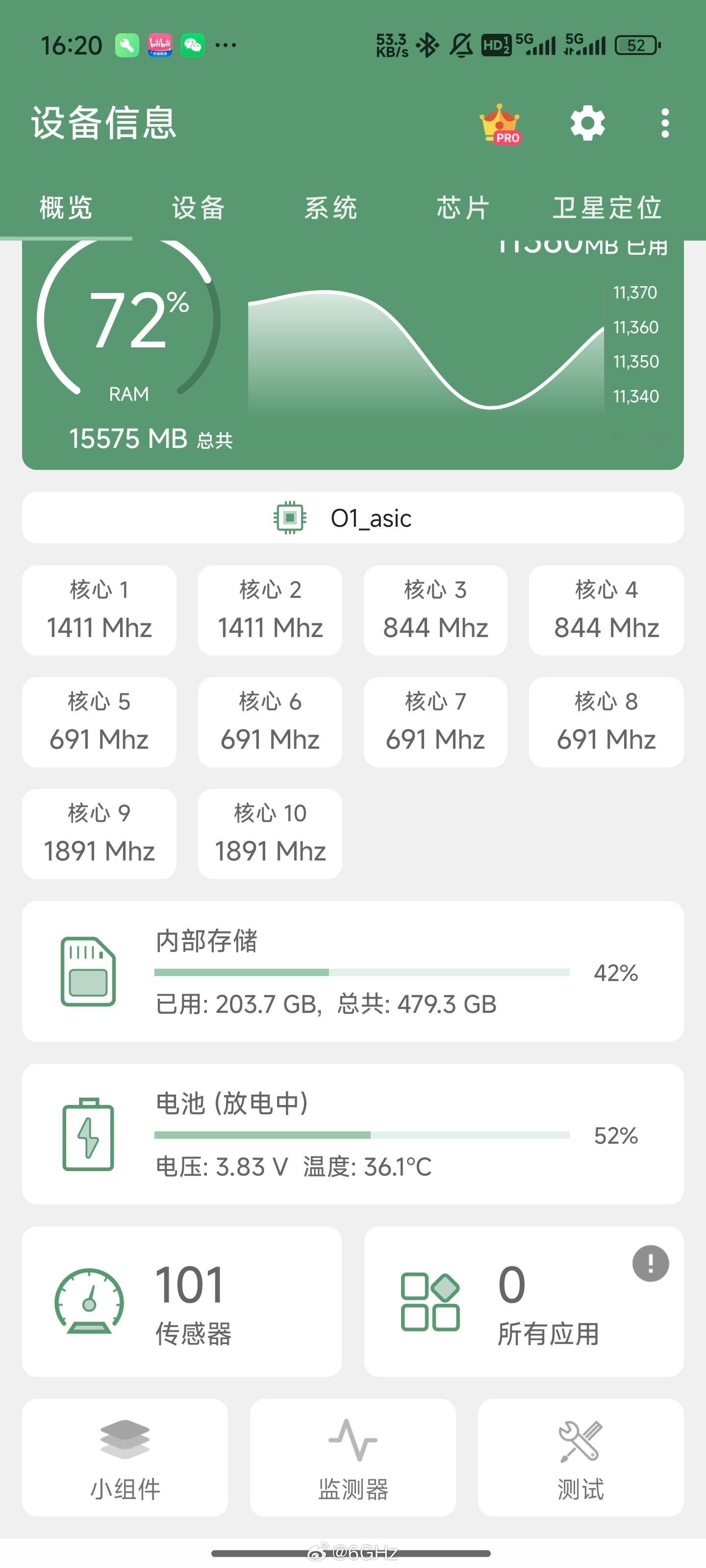Open the 内部存储 storage card
706x1568 pixels.
[x=353, y=972]
